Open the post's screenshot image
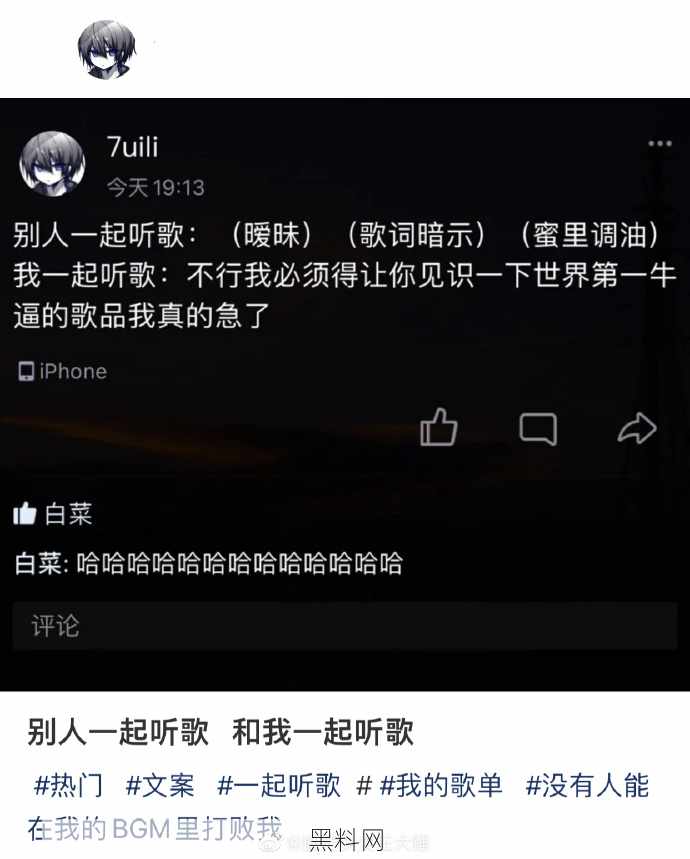The image size is (690, 859). [x=345, y=394]
